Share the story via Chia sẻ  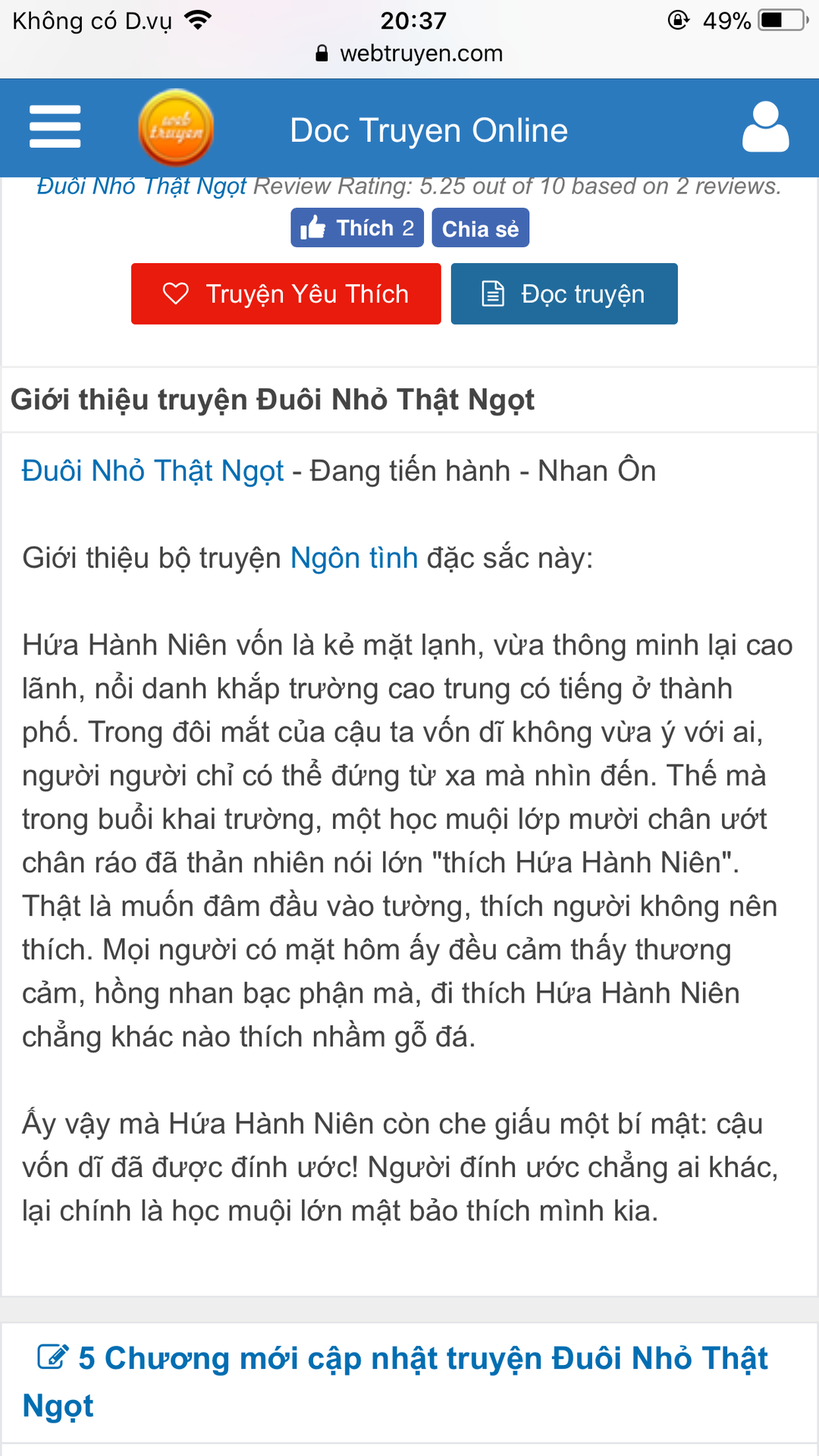tap(480, 228)
